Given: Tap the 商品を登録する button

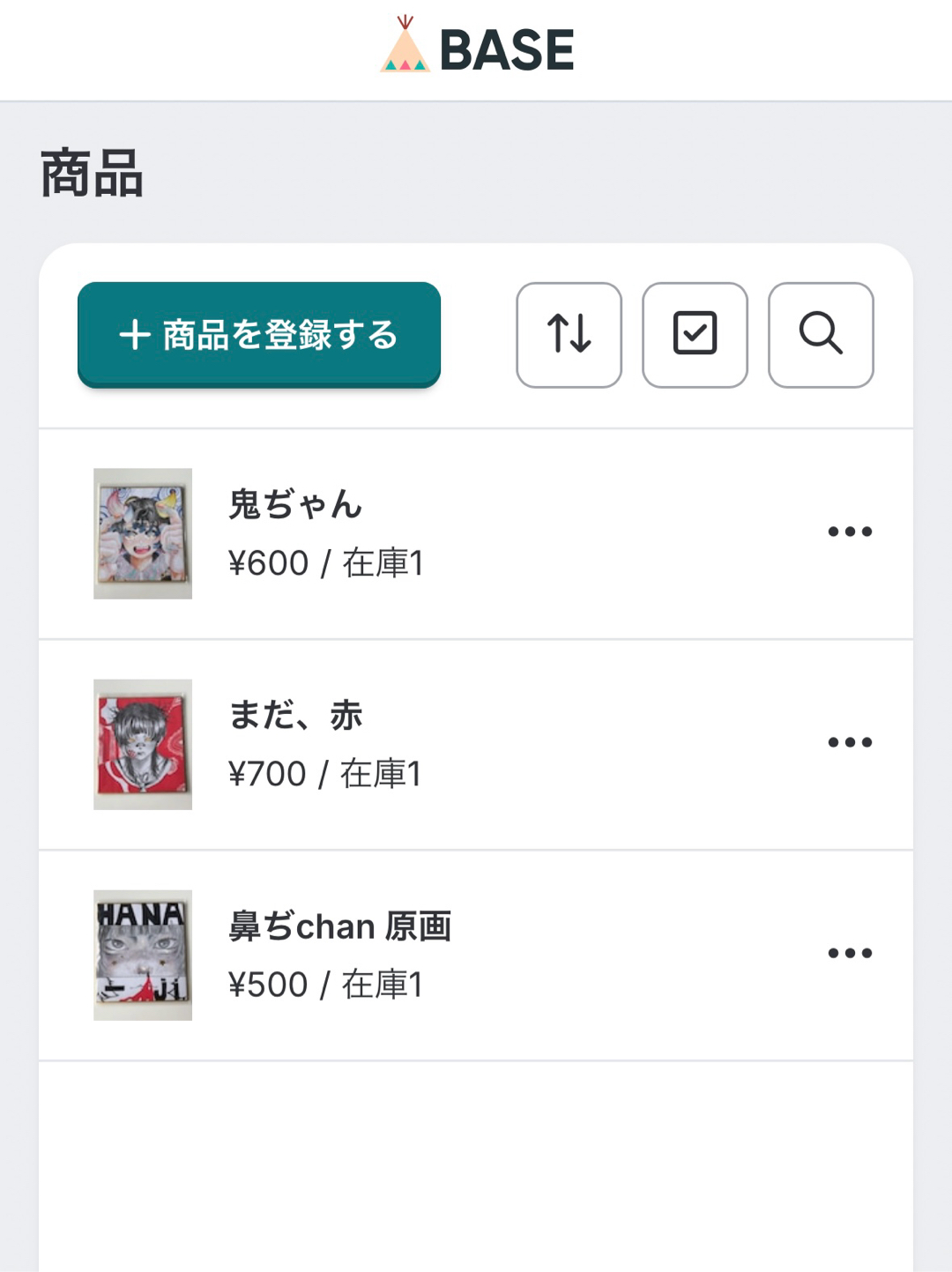Looking at the screenshot, I should click(x=259, y=335).
